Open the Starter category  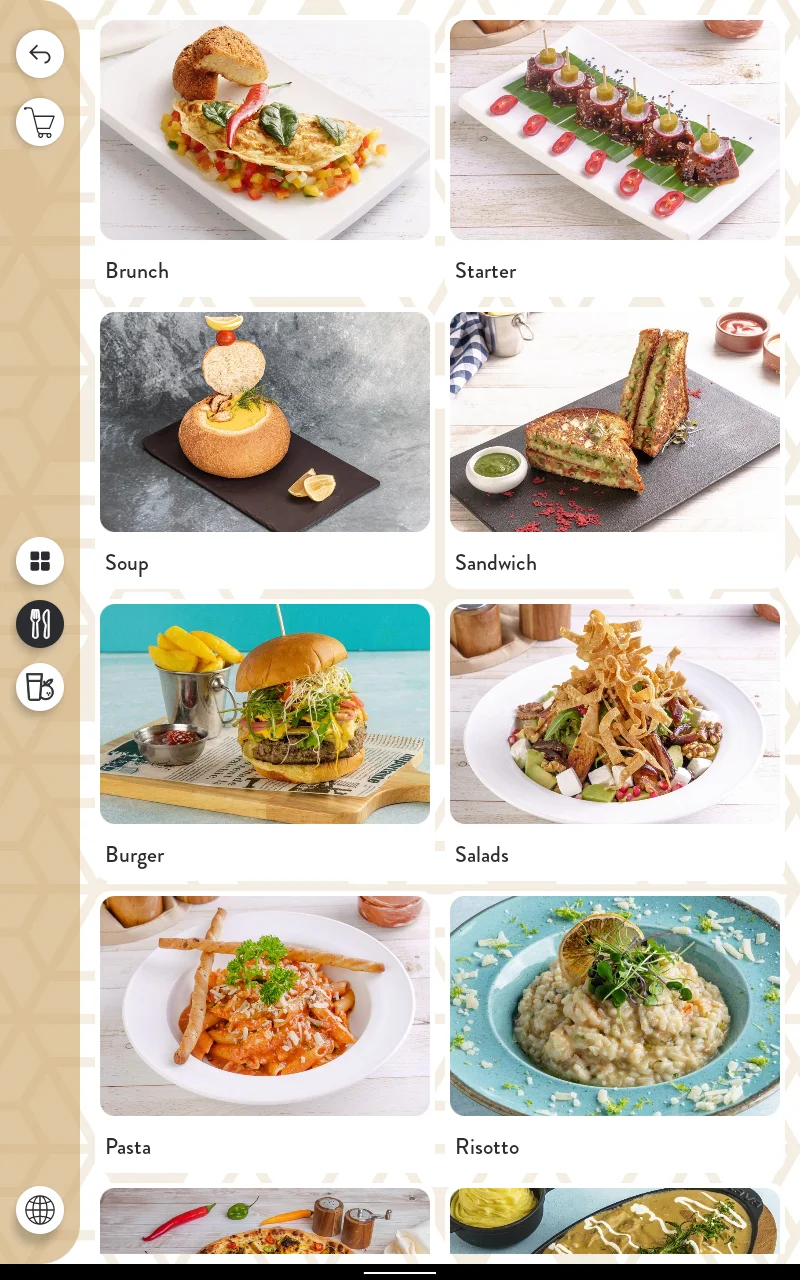pyautogui.click(x=615, y=156)
